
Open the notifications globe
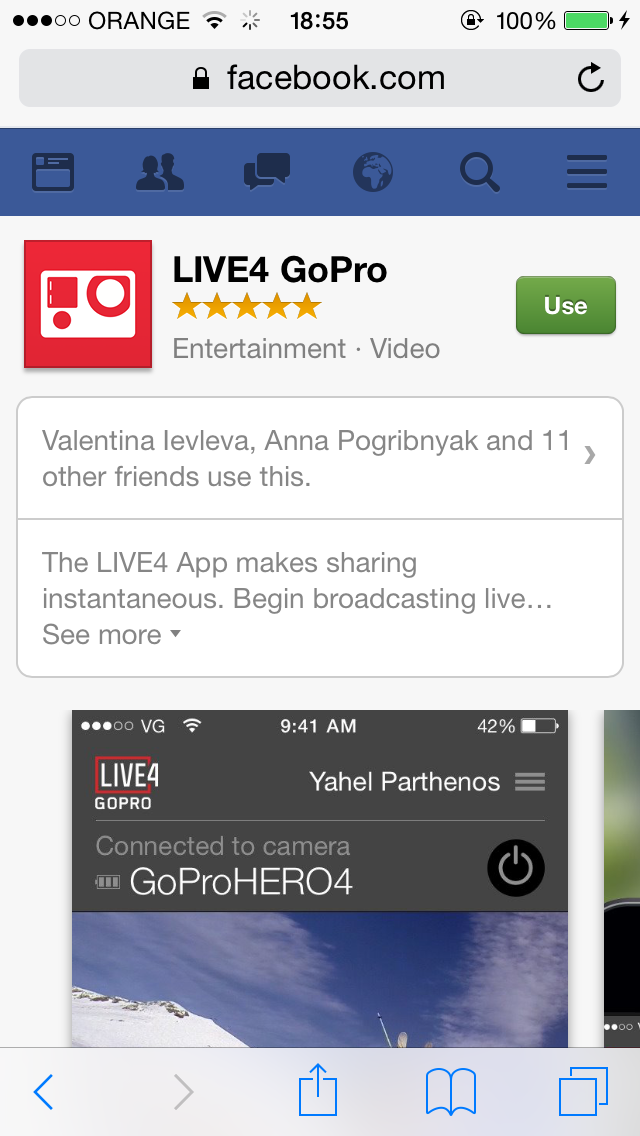click(373, 173)
